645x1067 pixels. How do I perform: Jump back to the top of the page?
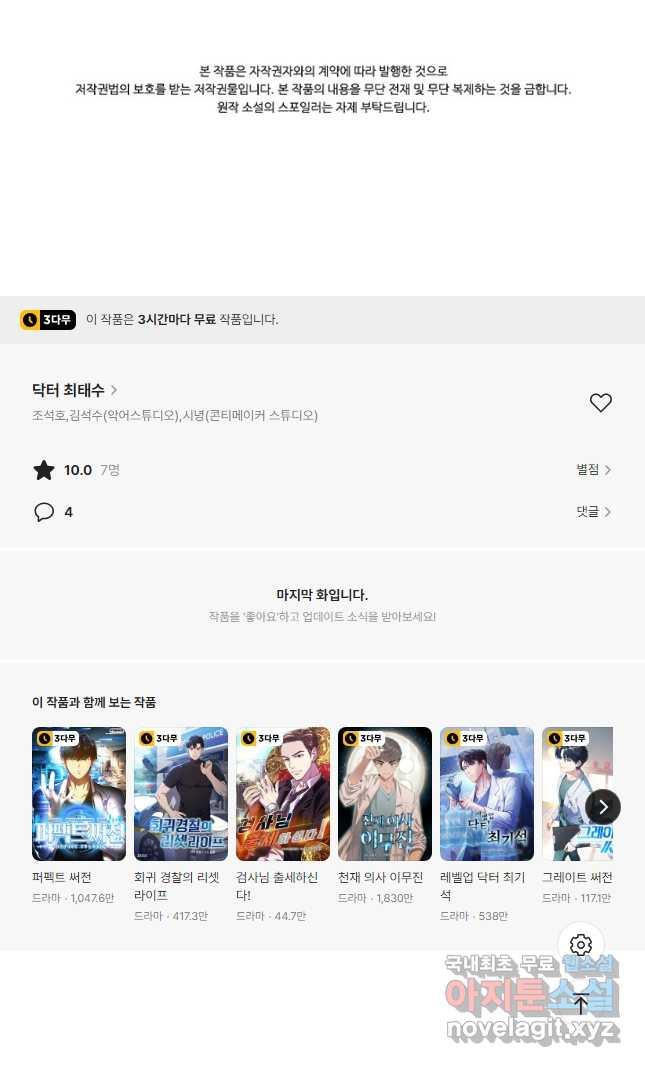tap(581, 1003)
